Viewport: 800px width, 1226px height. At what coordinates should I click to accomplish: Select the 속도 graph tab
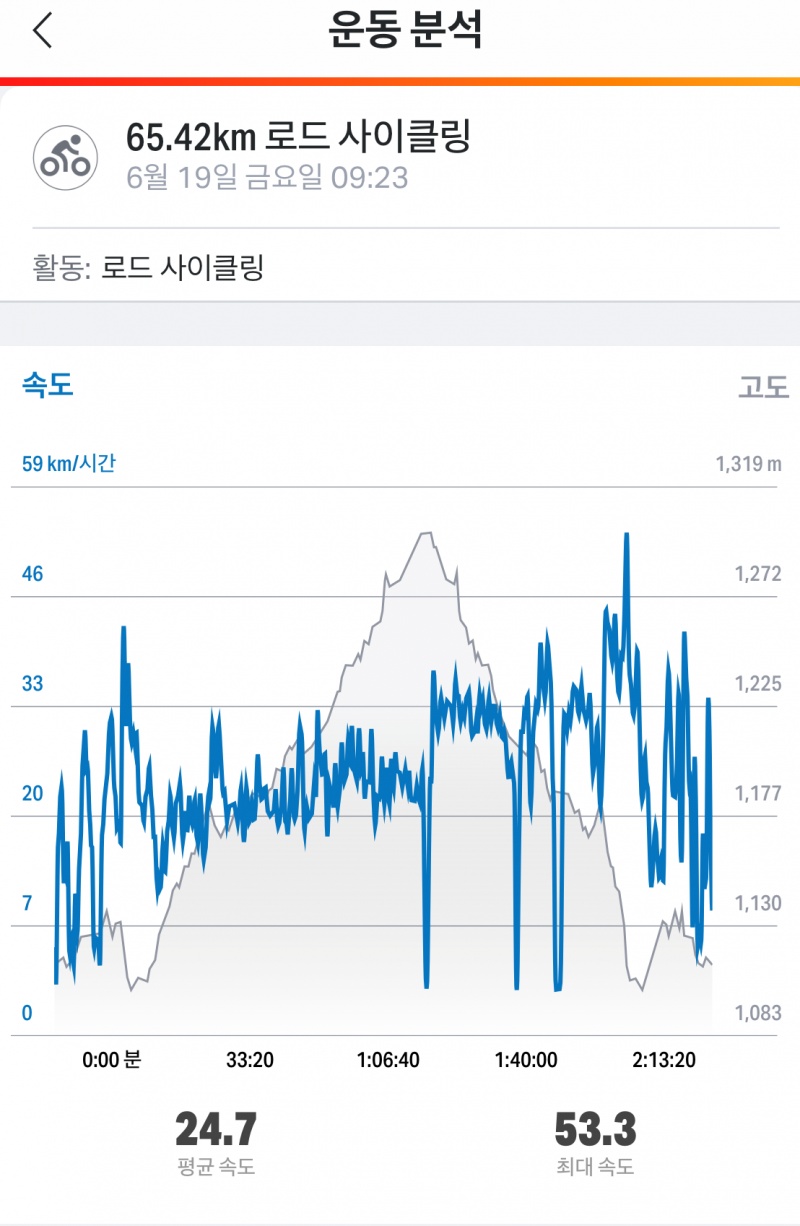coord(48,385)
